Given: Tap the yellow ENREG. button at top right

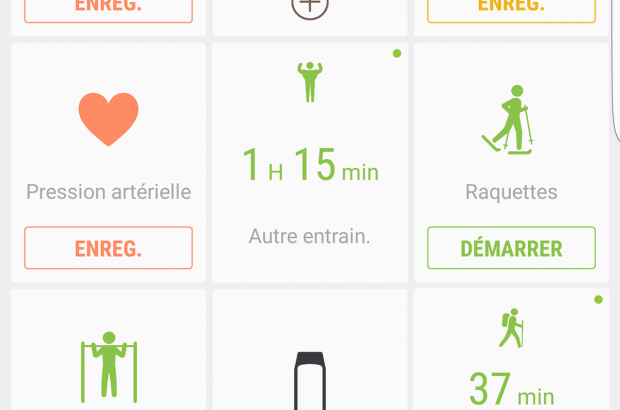Looking at the screenshot, I should tap(511, 8).
